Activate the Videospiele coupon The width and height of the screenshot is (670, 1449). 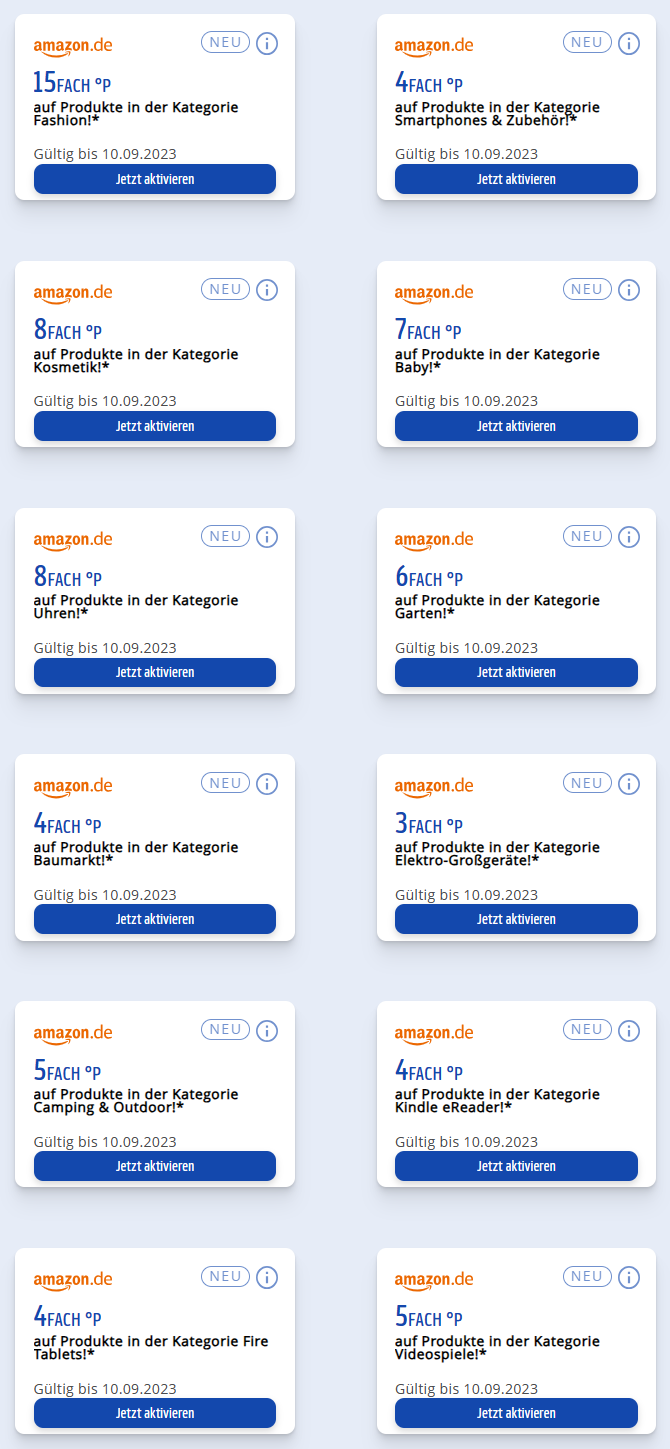point(516,1413)
